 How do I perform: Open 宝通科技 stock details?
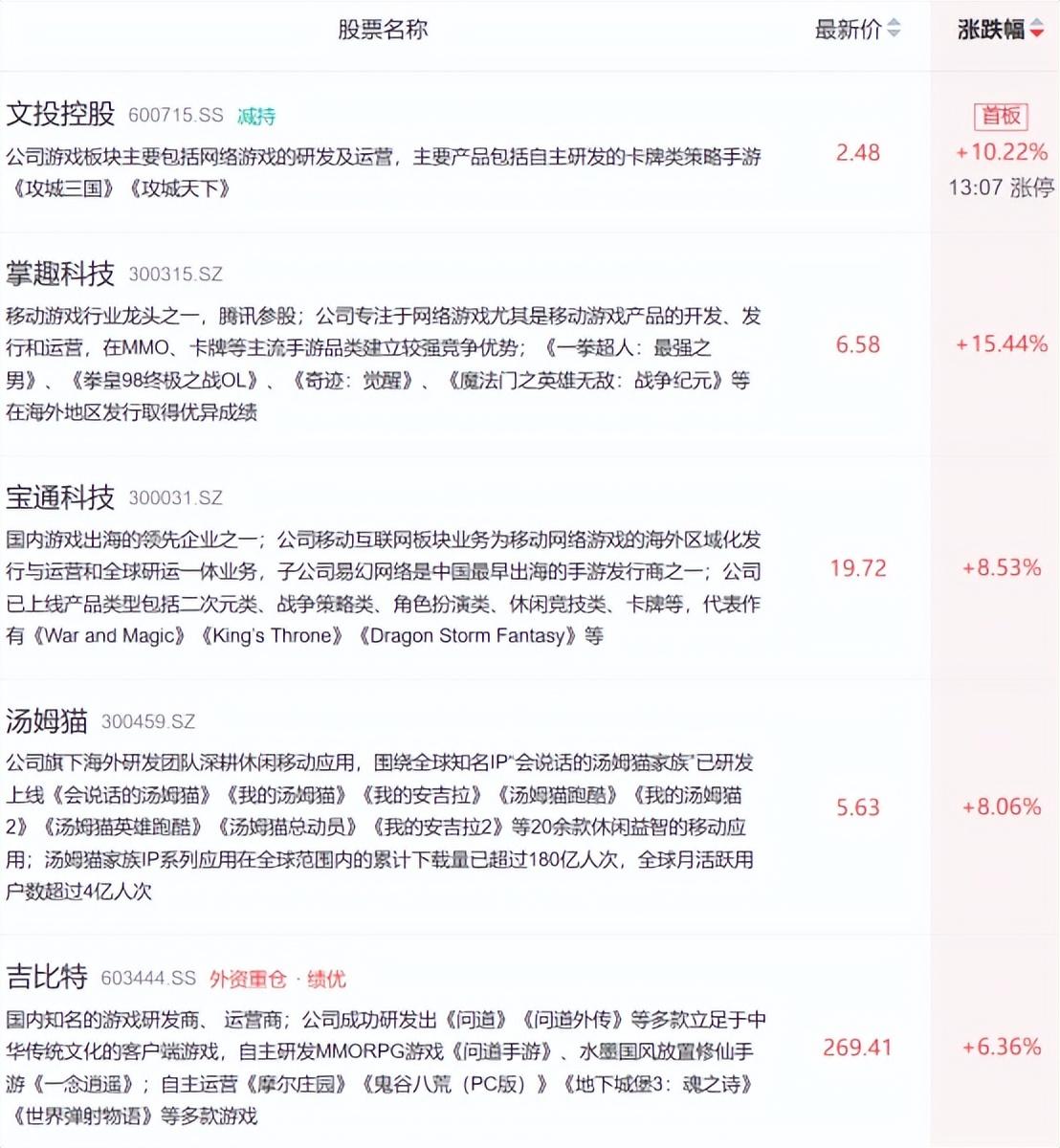(60, 497)
